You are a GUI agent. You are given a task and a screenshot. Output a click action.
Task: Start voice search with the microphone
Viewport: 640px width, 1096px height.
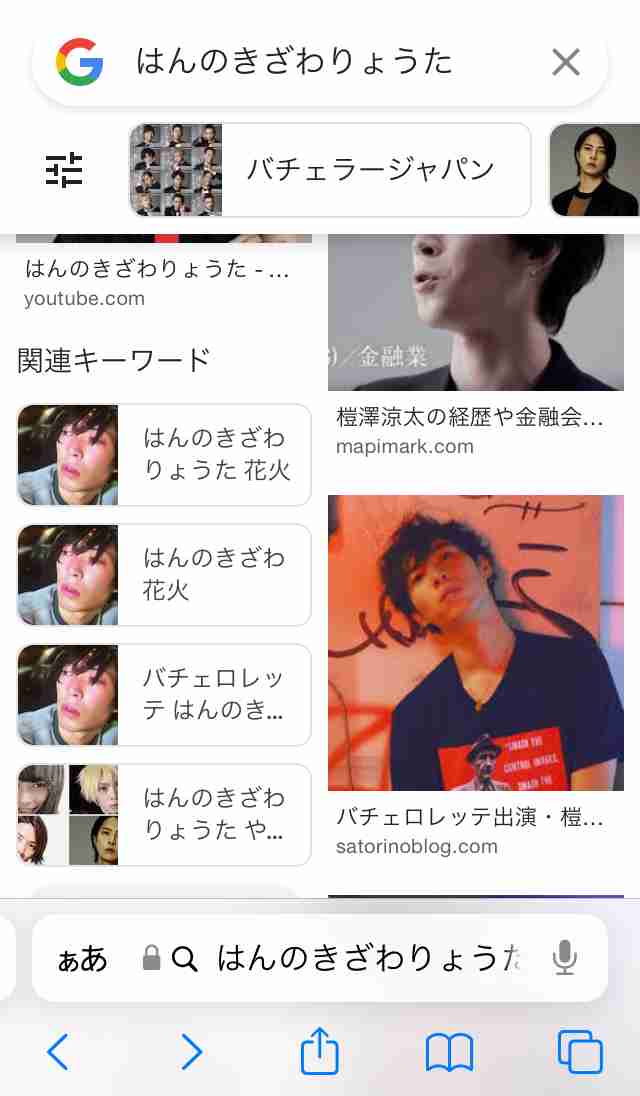[x=565, y=959]
